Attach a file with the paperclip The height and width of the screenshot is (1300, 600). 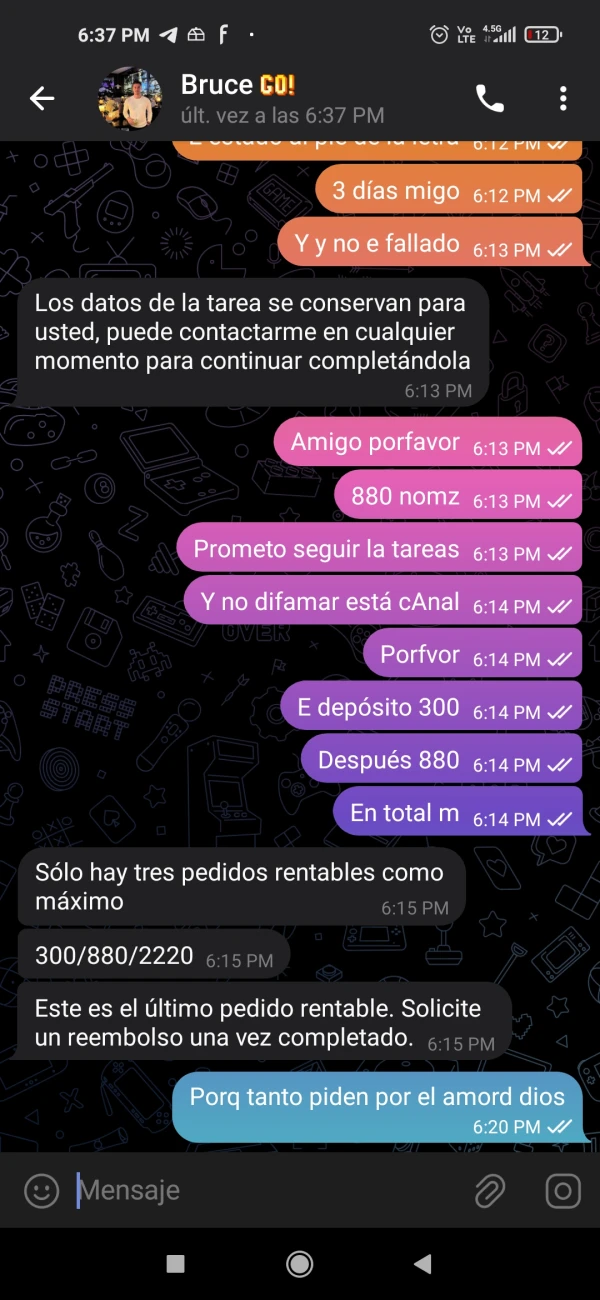point(489,1190)
